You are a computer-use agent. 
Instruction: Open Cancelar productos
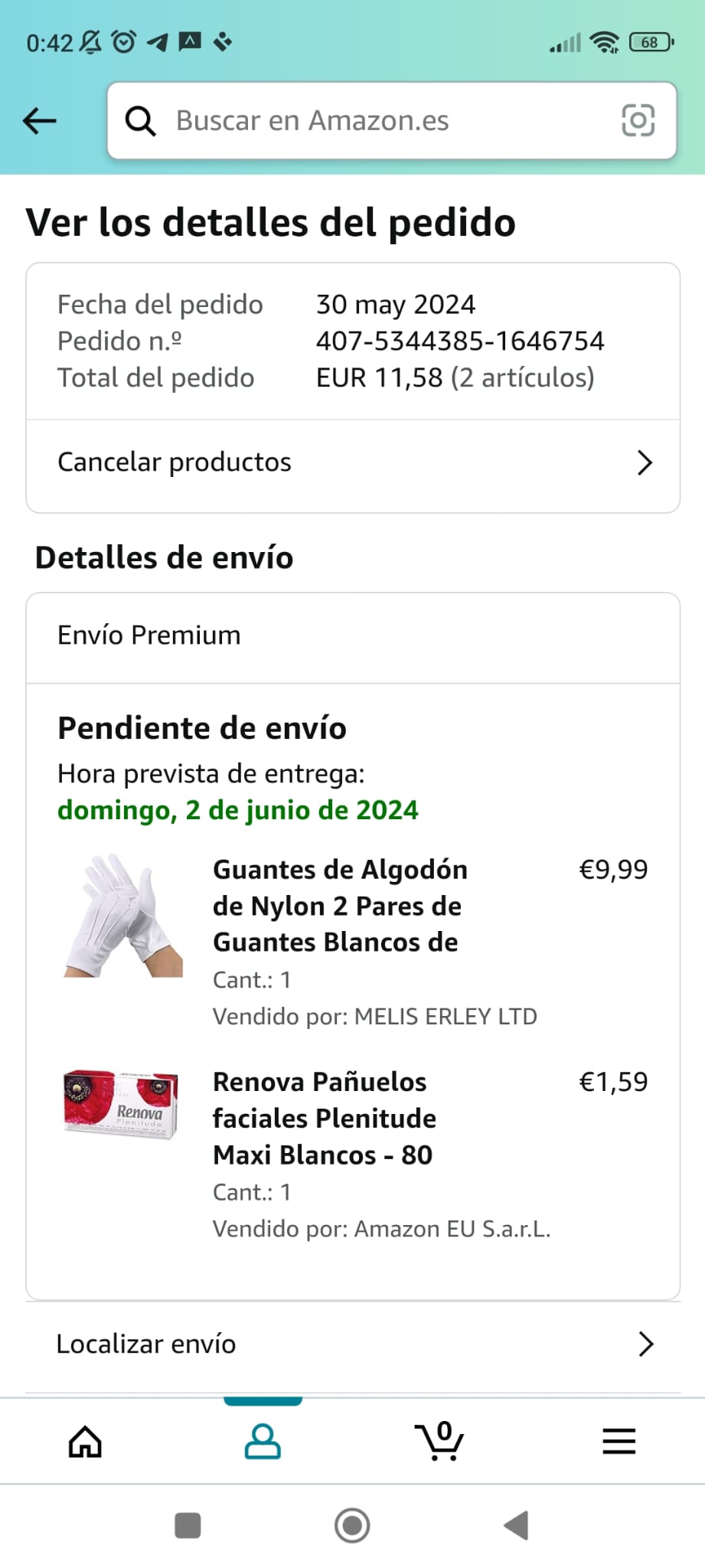click(353, 462)
